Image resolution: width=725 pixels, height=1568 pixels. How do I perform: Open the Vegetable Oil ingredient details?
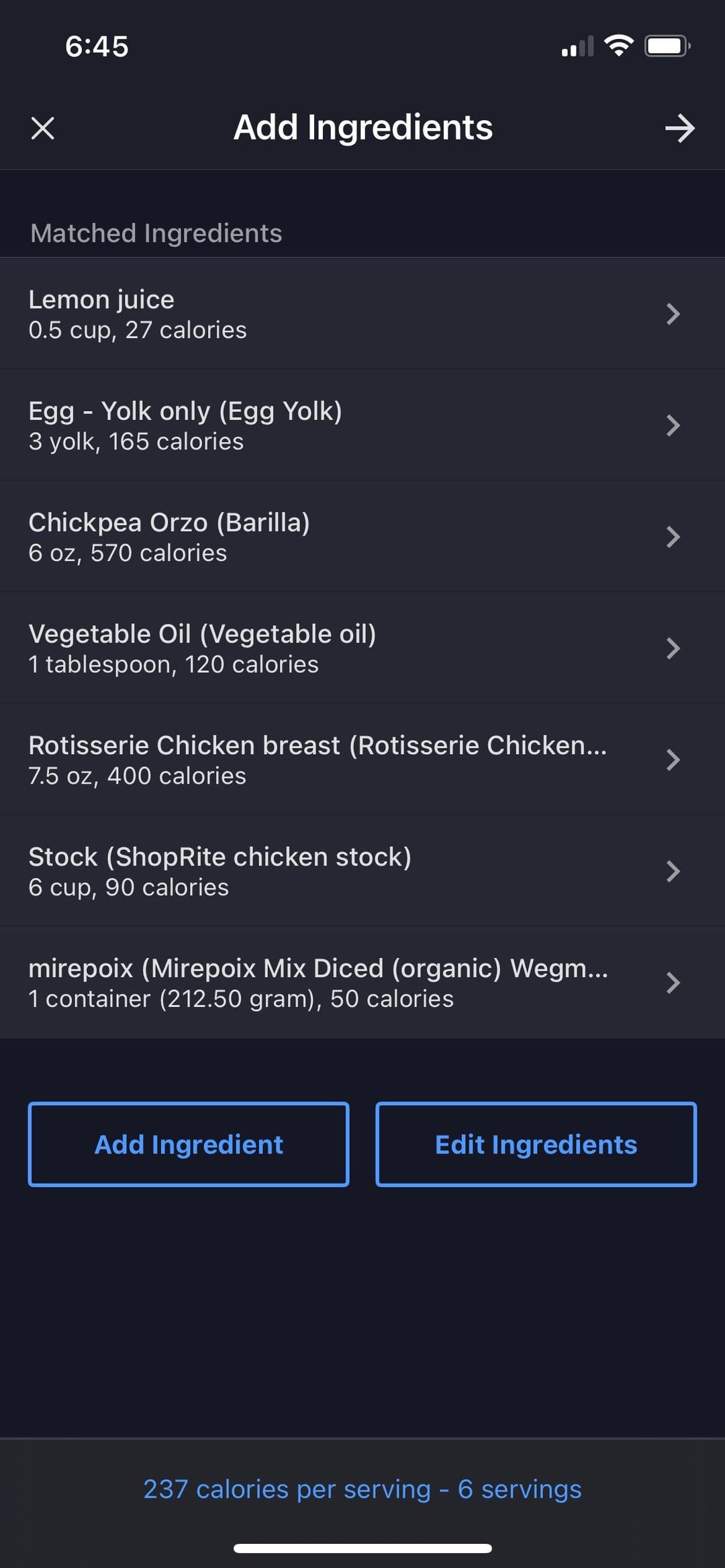pyautogui.click(x=362, y=647)
